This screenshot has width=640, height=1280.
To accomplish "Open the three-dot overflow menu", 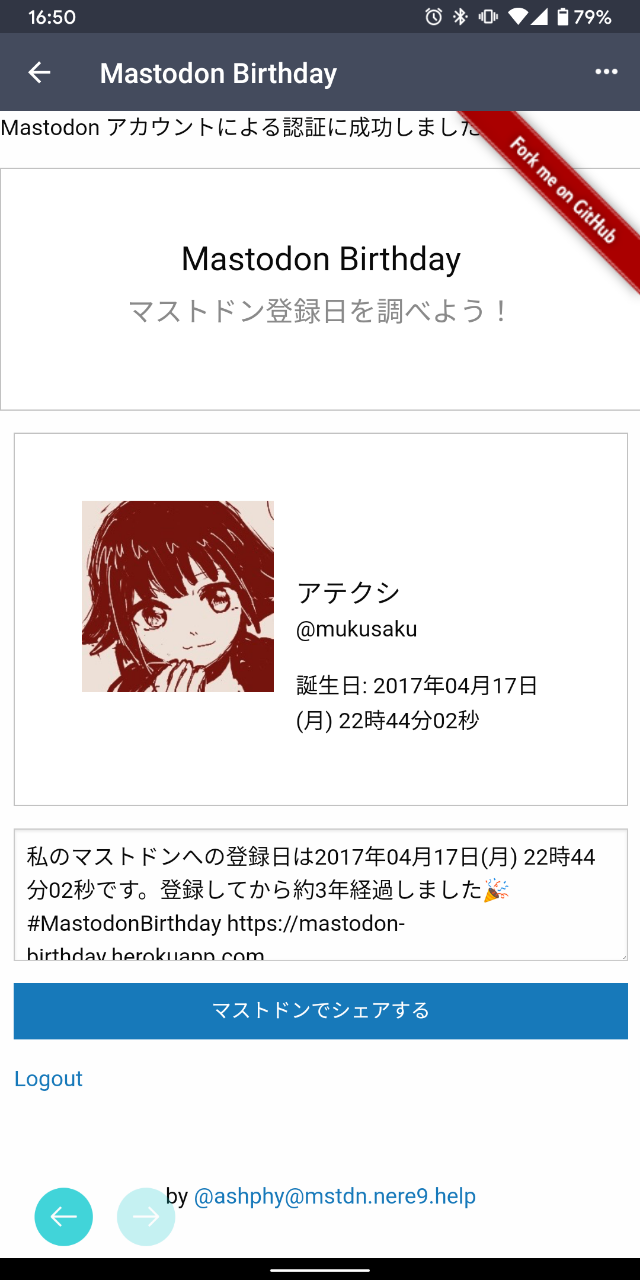I will click(x=606, y=72).
